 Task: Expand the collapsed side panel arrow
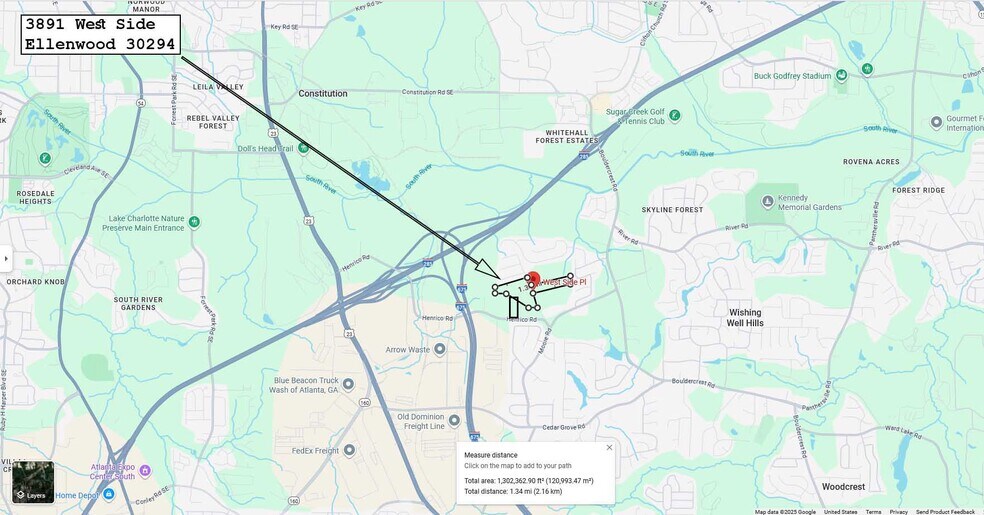coord(6,258)
